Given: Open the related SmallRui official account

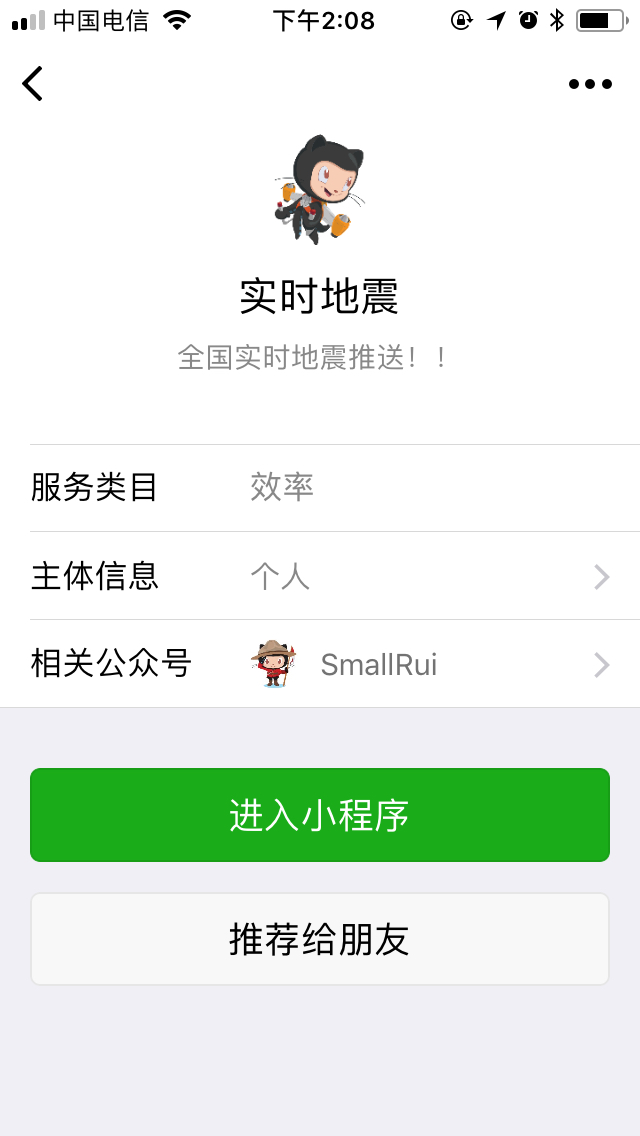Looking at the screenshot, I should pos(335,664).
